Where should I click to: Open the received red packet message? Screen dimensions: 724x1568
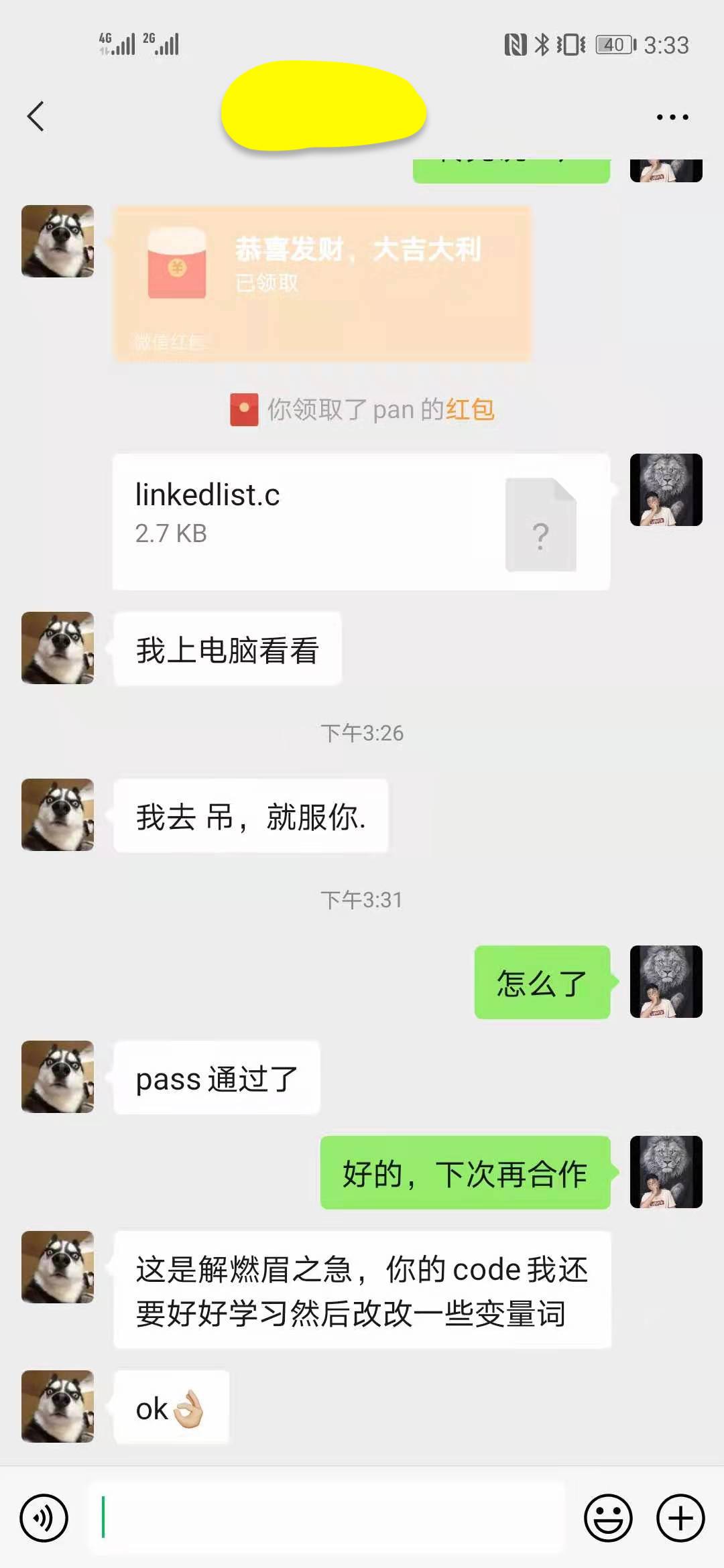(x=322, y=283)
